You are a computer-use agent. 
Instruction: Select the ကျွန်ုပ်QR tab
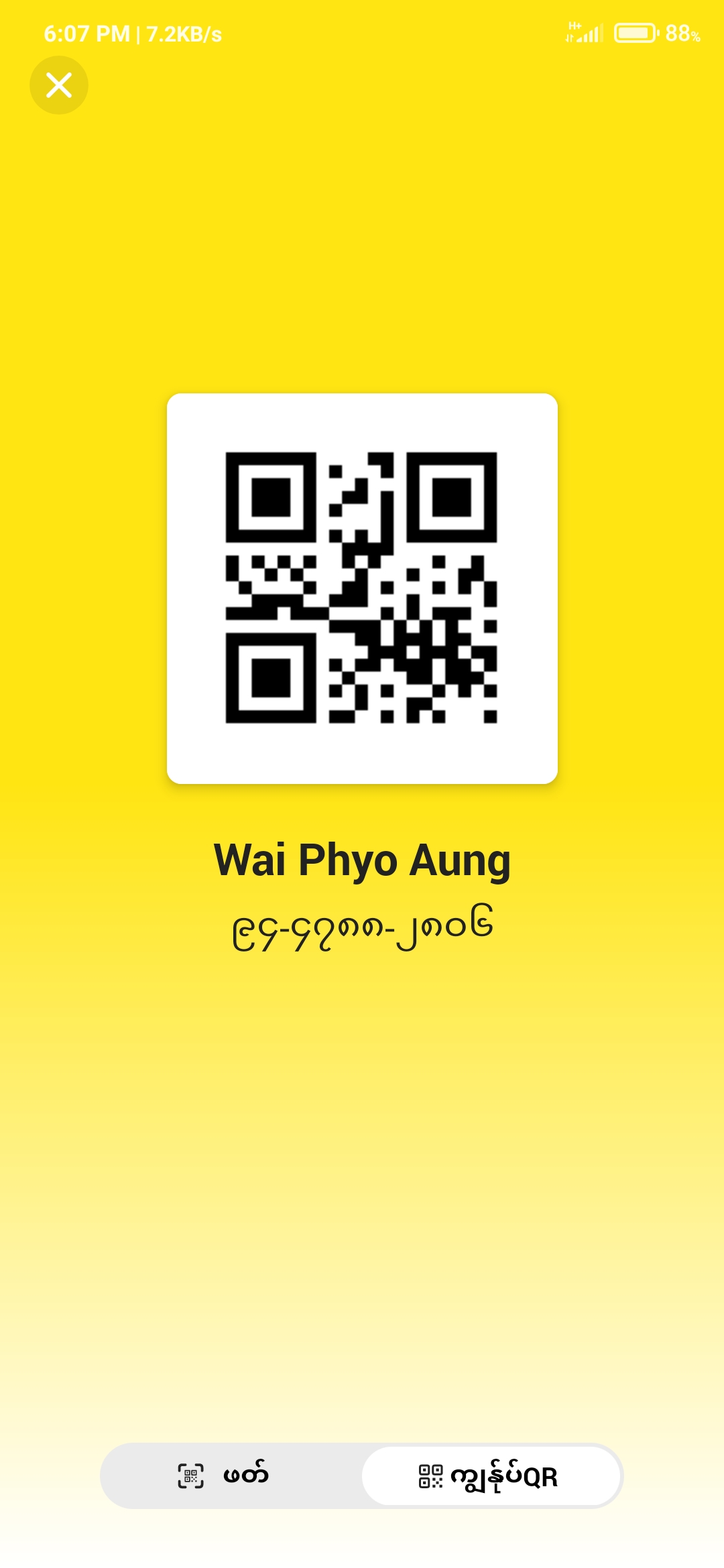click(x=490, y=1476)
